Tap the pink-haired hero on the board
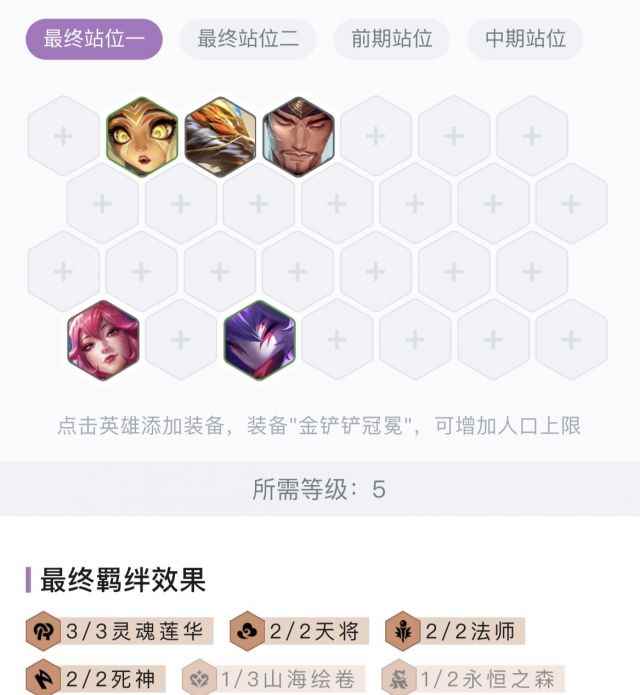 coord(103,339)
